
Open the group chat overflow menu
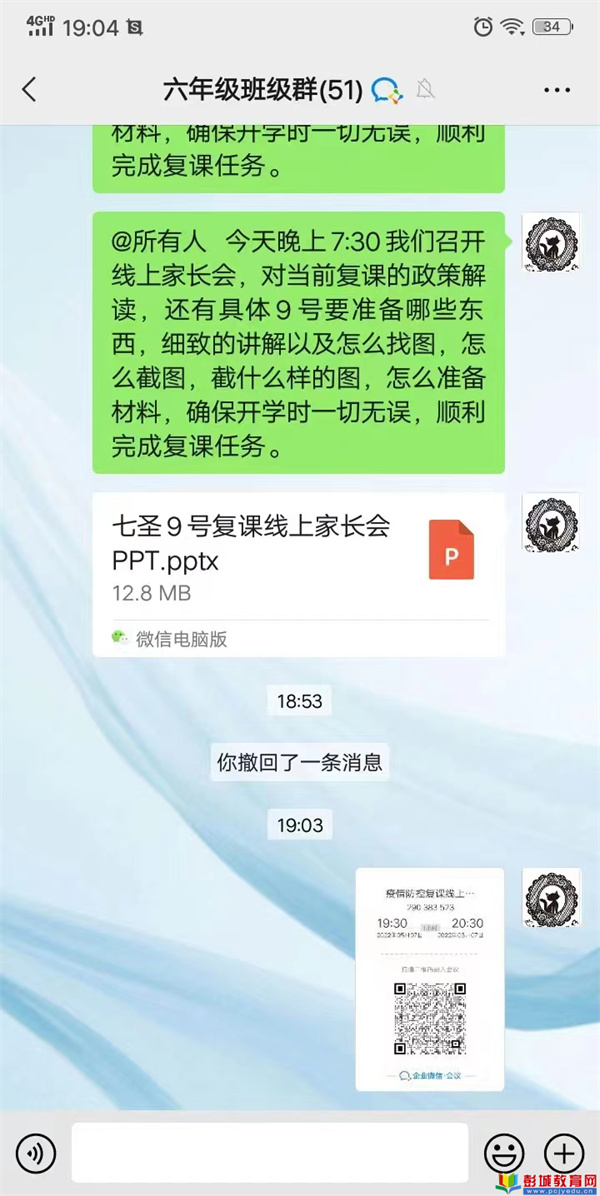[x=557, y=89]
